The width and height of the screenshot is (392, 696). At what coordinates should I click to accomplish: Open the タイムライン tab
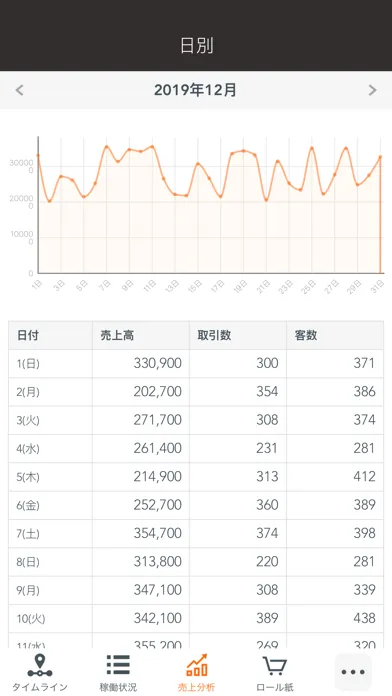(x=40, y=672)
